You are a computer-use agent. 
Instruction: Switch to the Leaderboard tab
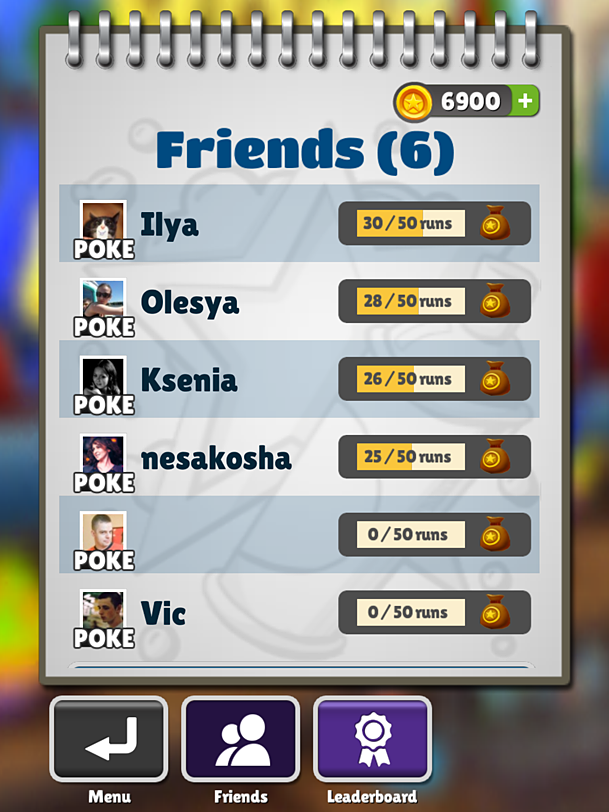point(372,740)
